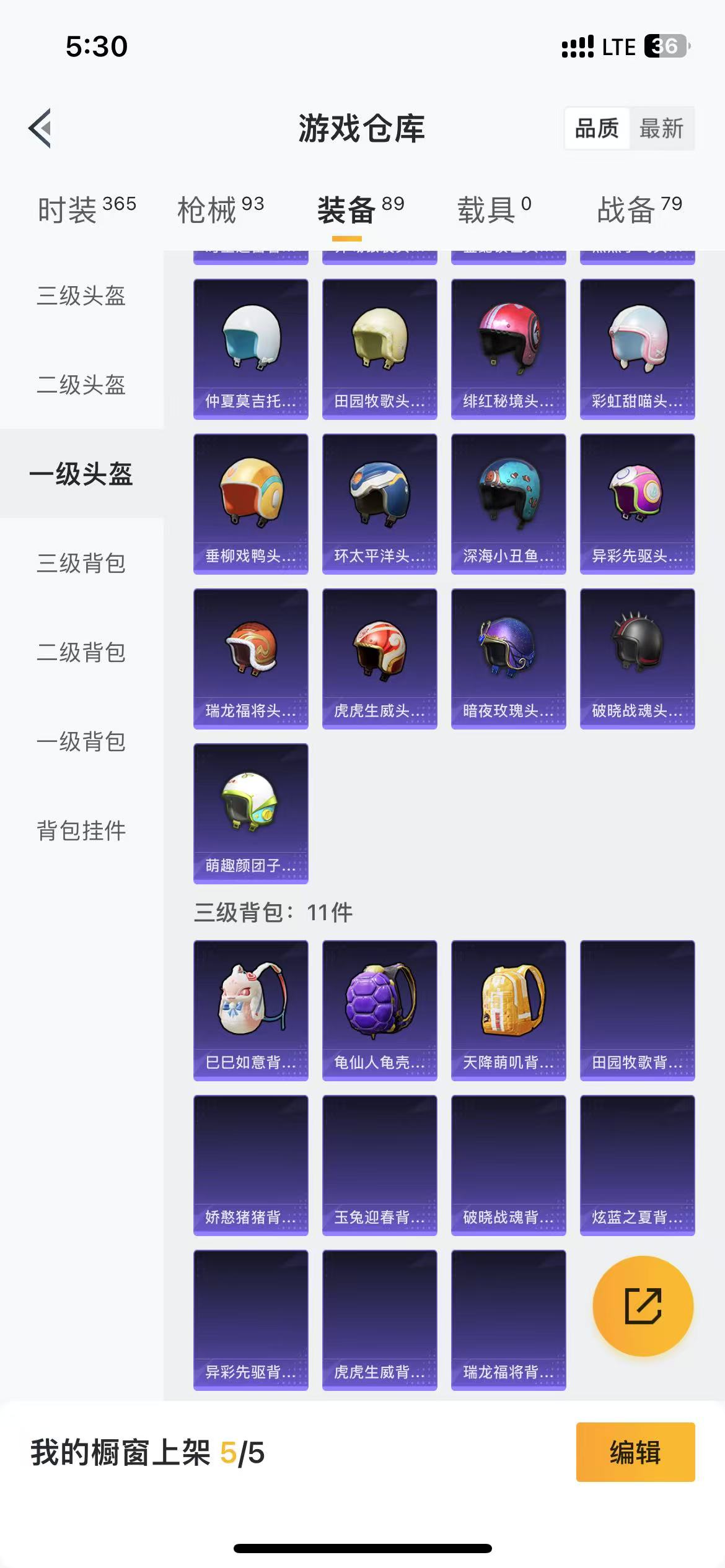The width and height of the screenshot is (725, 1568).
Task: Go back using the top-left arrow
Action: [40, 128]
